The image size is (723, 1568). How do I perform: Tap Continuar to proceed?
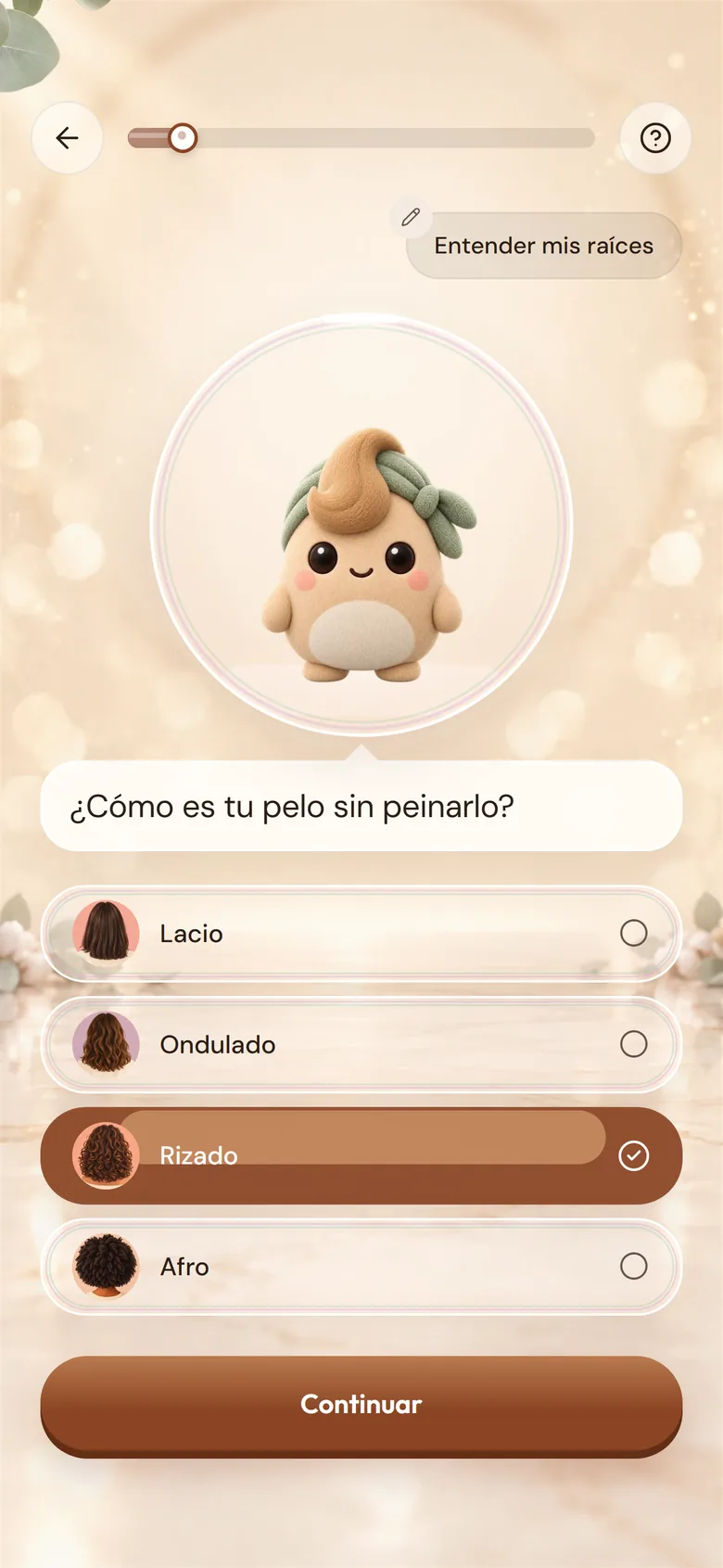point(361,1405)
